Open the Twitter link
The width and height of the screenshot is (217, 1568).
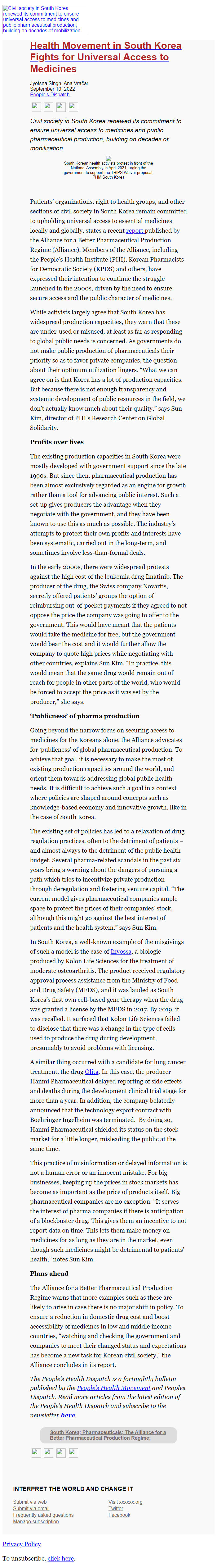click(116, 1508)
